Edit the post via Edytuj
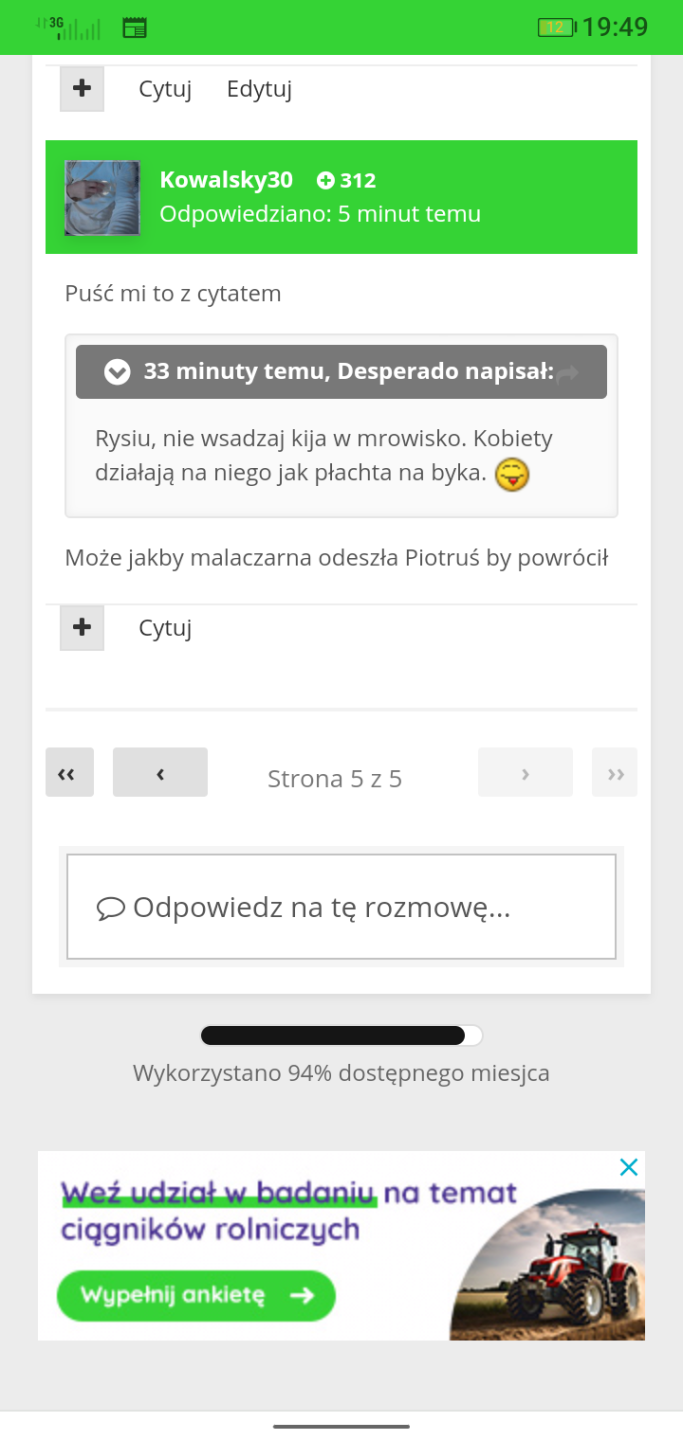 point(259,89)
